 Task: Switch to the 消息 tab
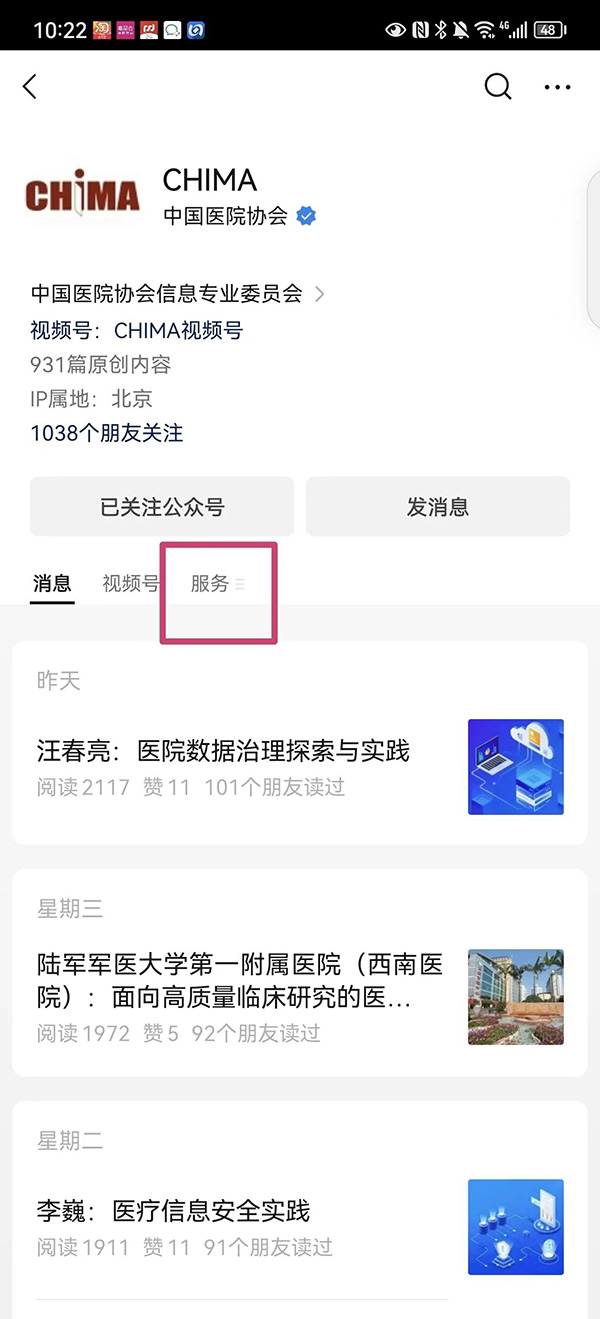pos(52,583)
